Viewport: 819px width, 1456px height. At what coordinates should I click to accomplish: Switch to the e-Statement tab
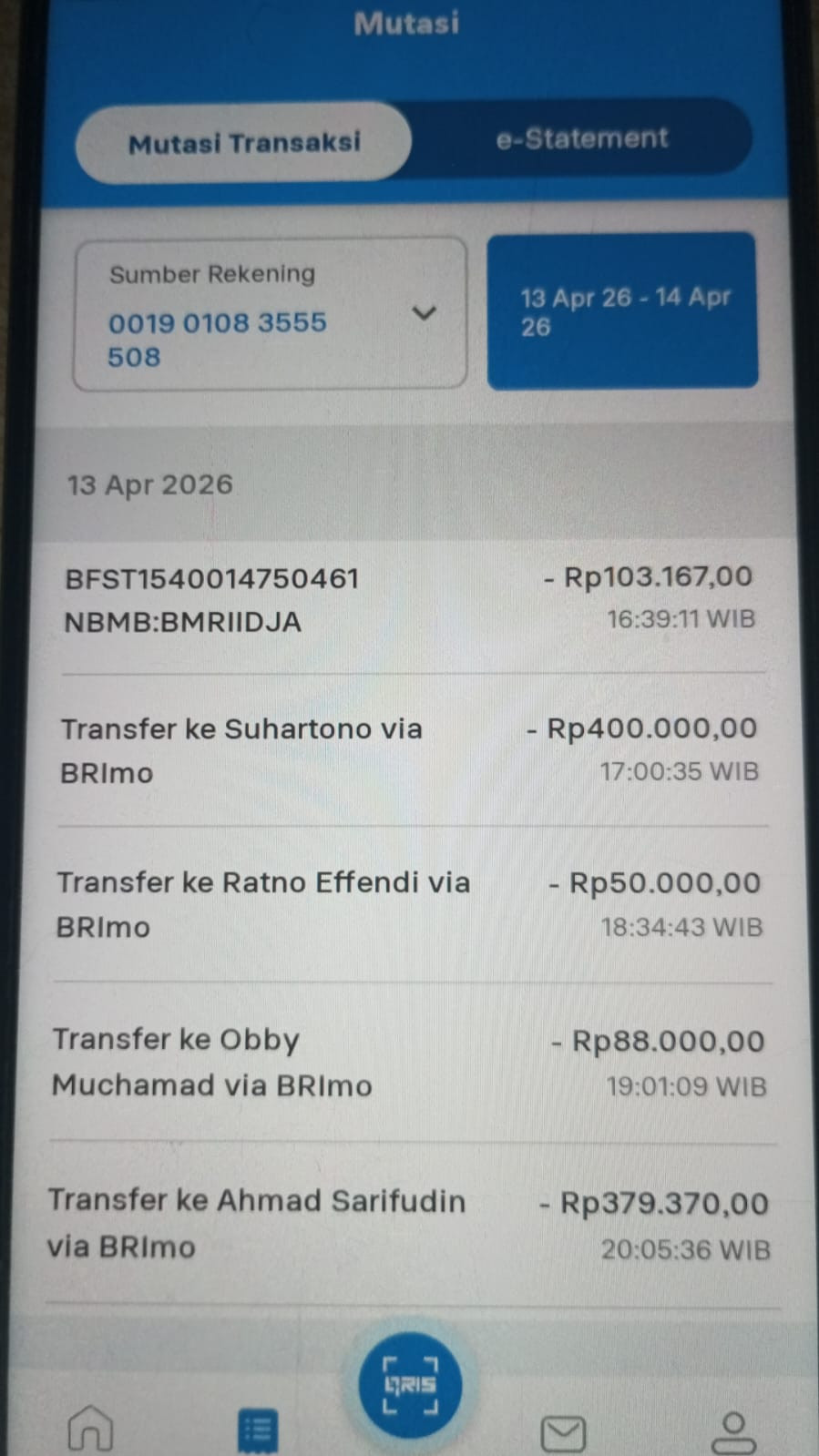point(581,138)
